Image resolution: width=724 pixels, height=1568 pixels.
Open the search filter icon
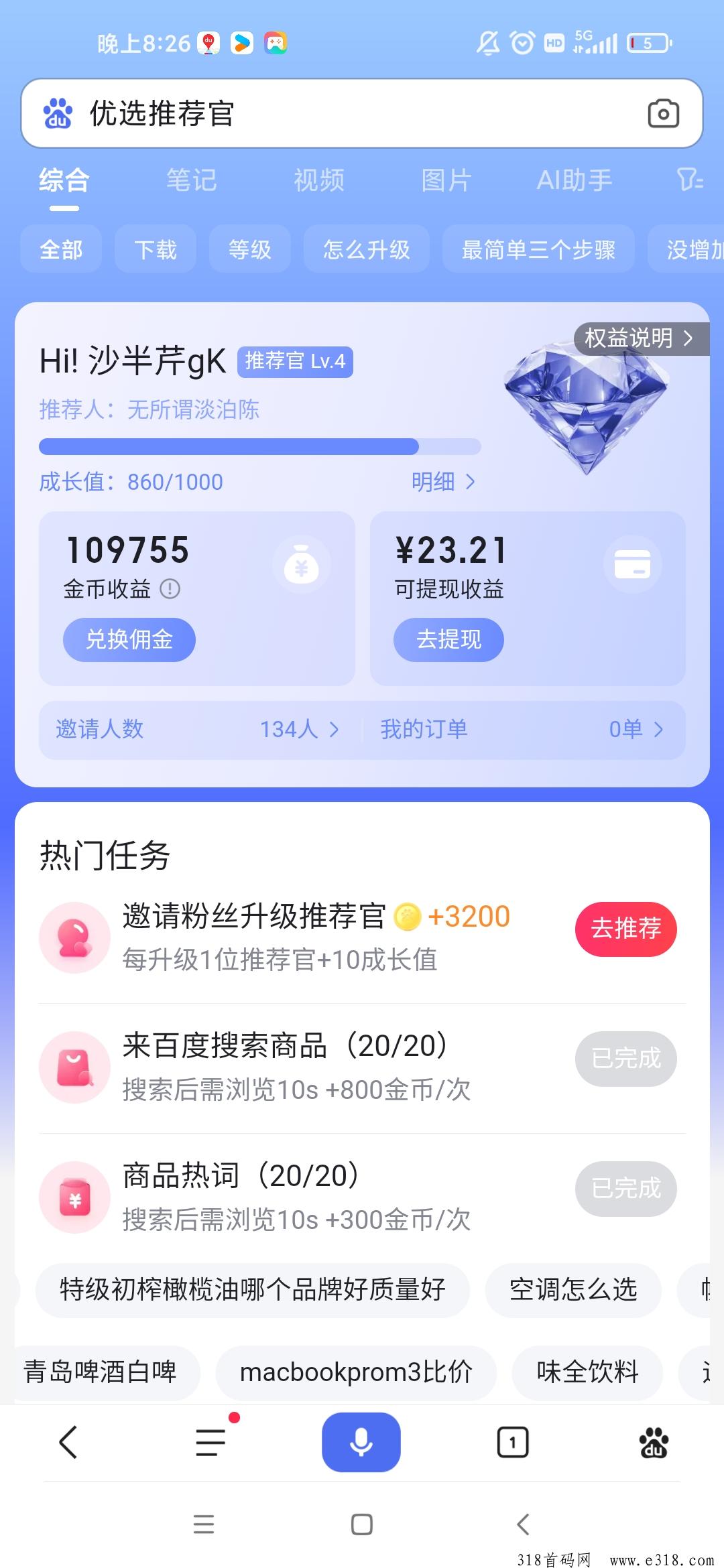690,180
